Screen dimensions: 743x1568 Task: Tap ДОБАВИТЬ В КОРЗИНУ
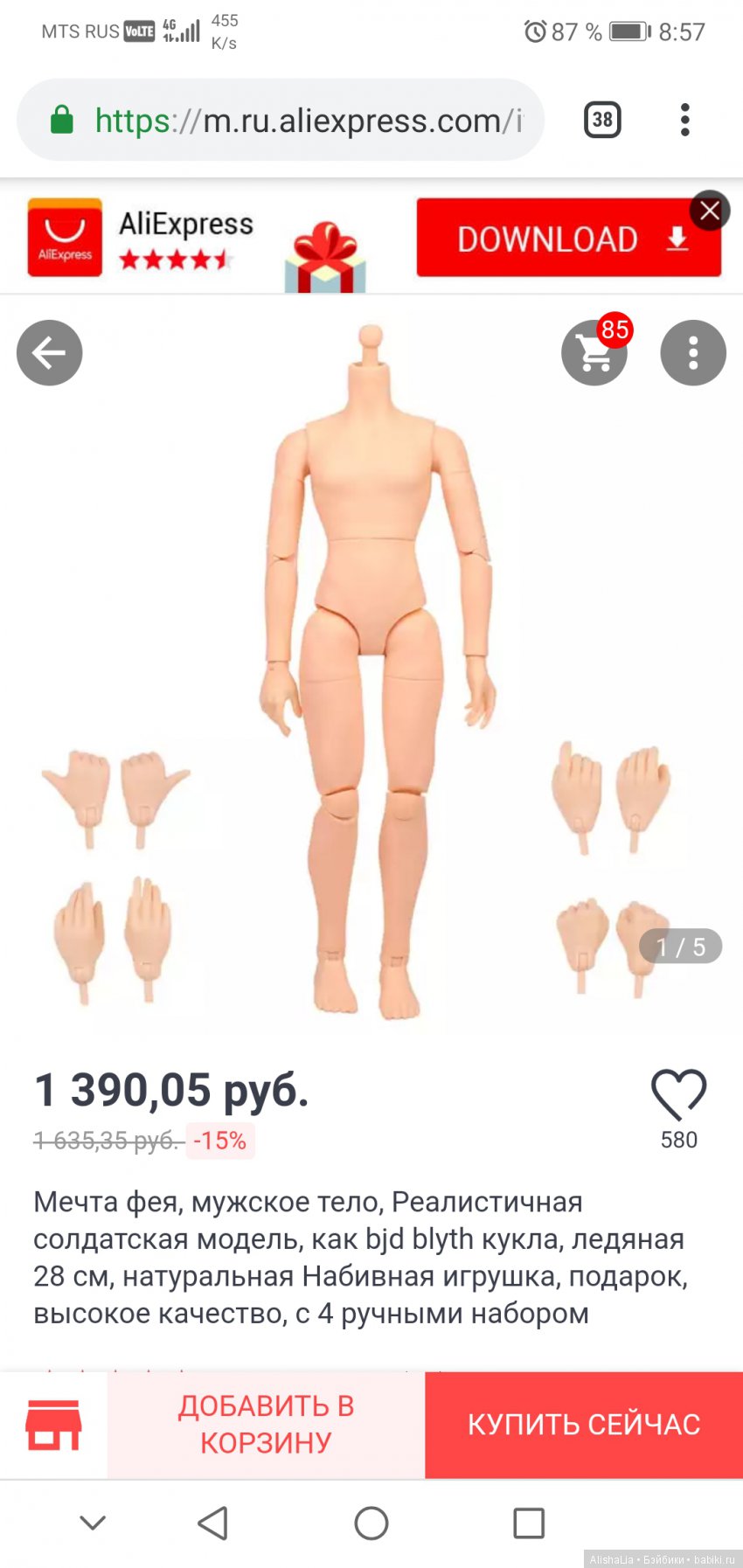click(x=267, y=1425)
